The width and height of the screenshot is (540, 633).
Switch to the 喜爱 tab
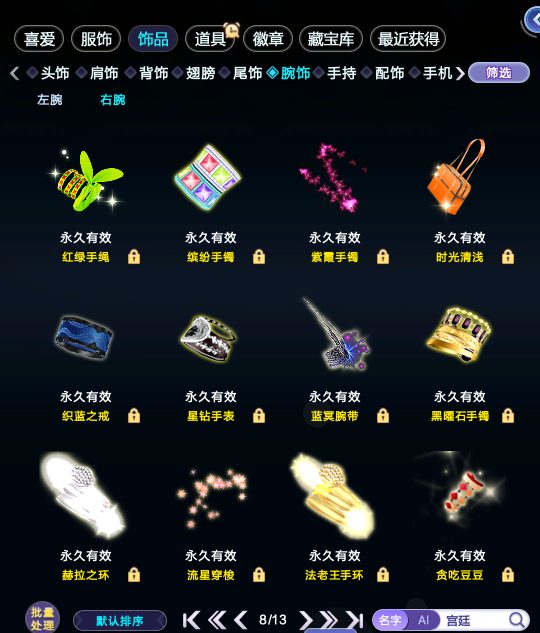click(x=39, y=39)
